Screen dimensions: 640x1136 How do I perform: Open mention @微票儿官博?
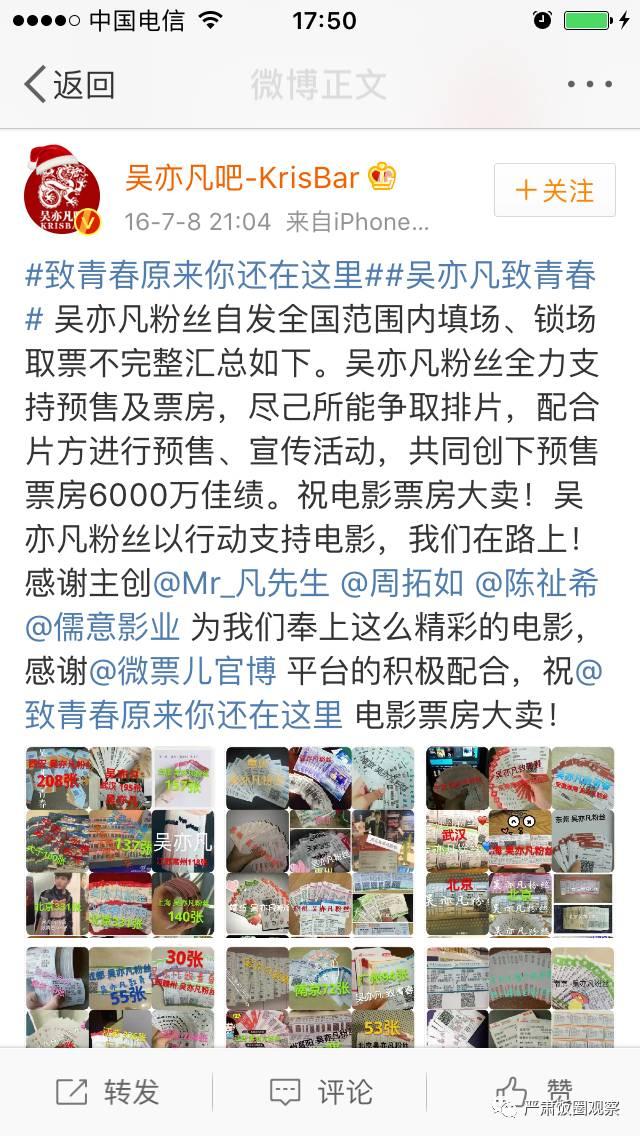click(183, 672)
